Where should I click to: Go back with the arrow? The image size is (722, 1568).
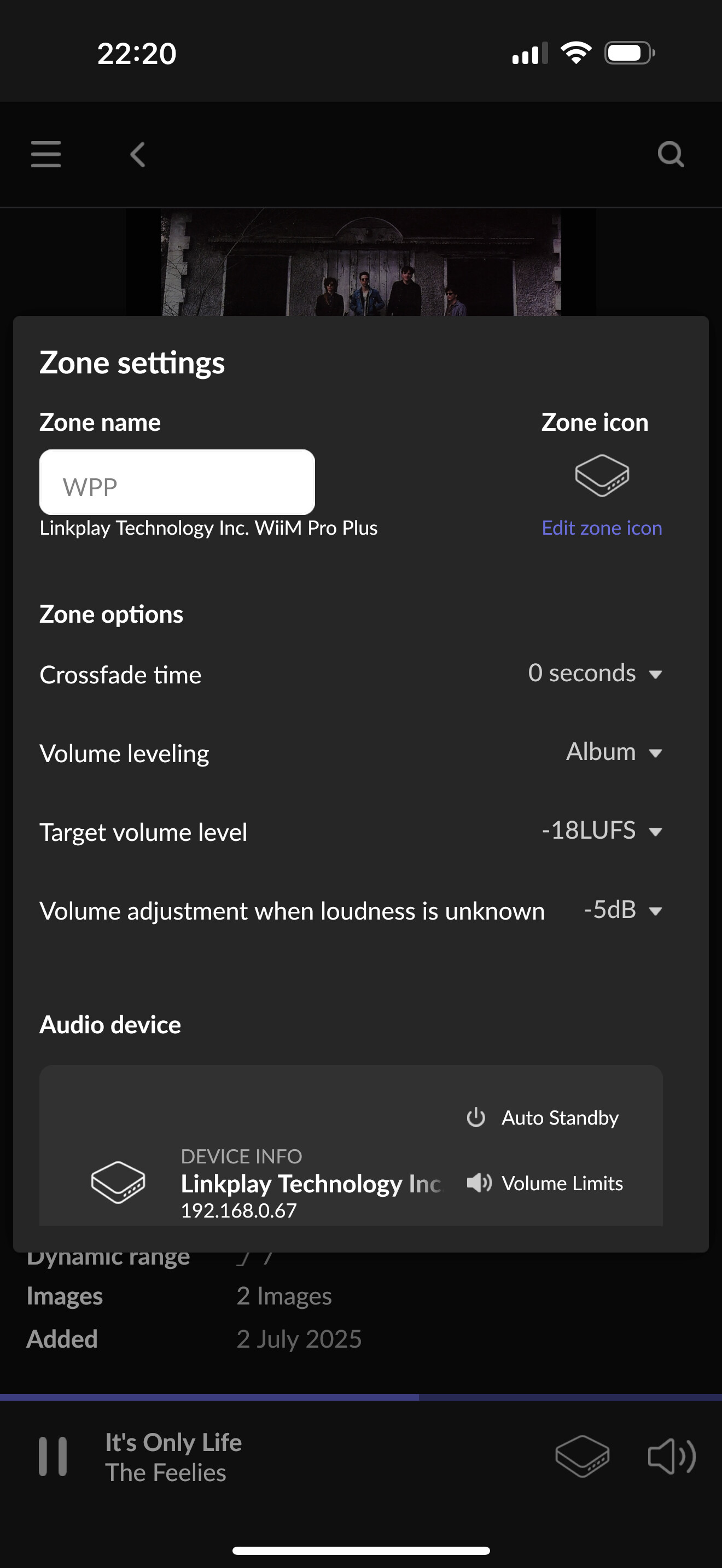click(138, 155)
